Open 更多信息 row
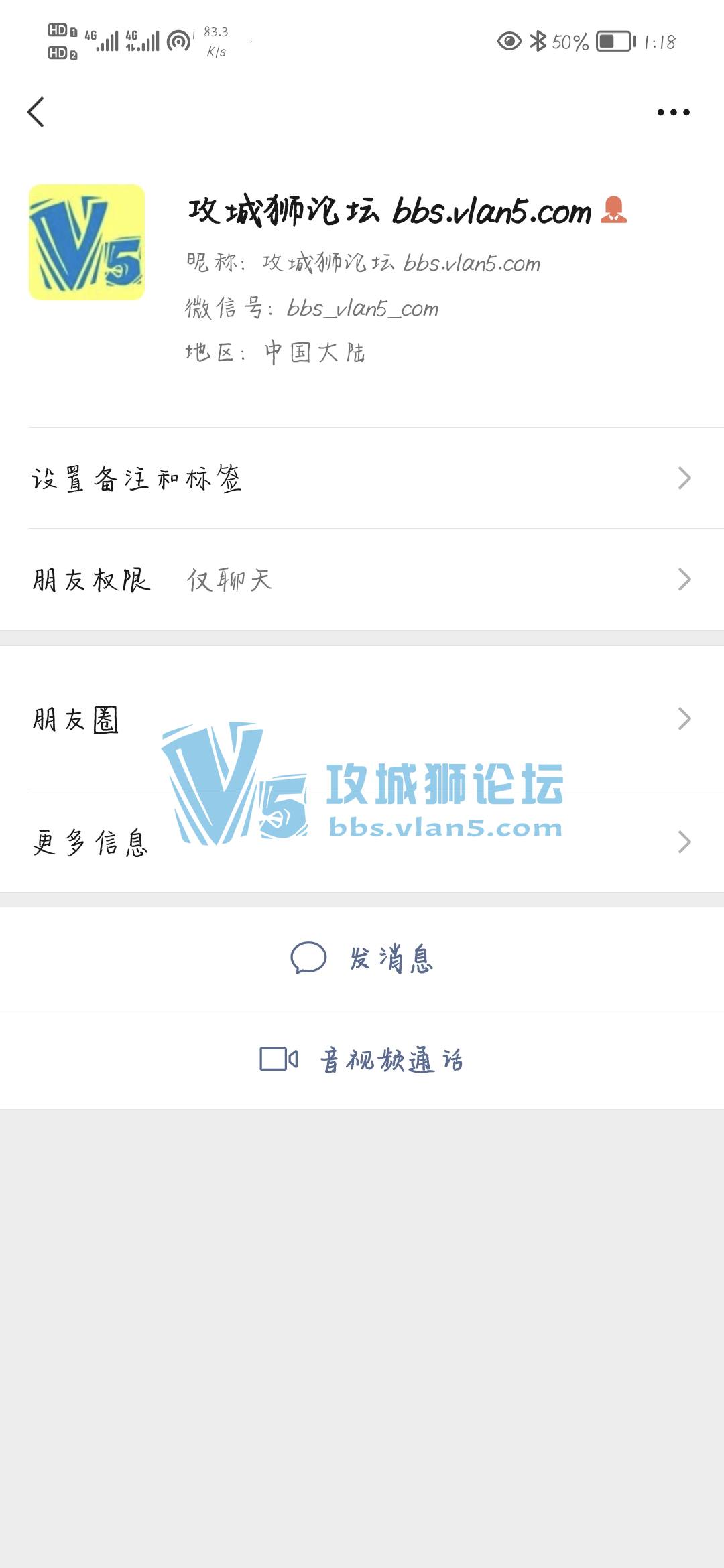The width and height of the screenshot is (724, 1568). (362, 842)
